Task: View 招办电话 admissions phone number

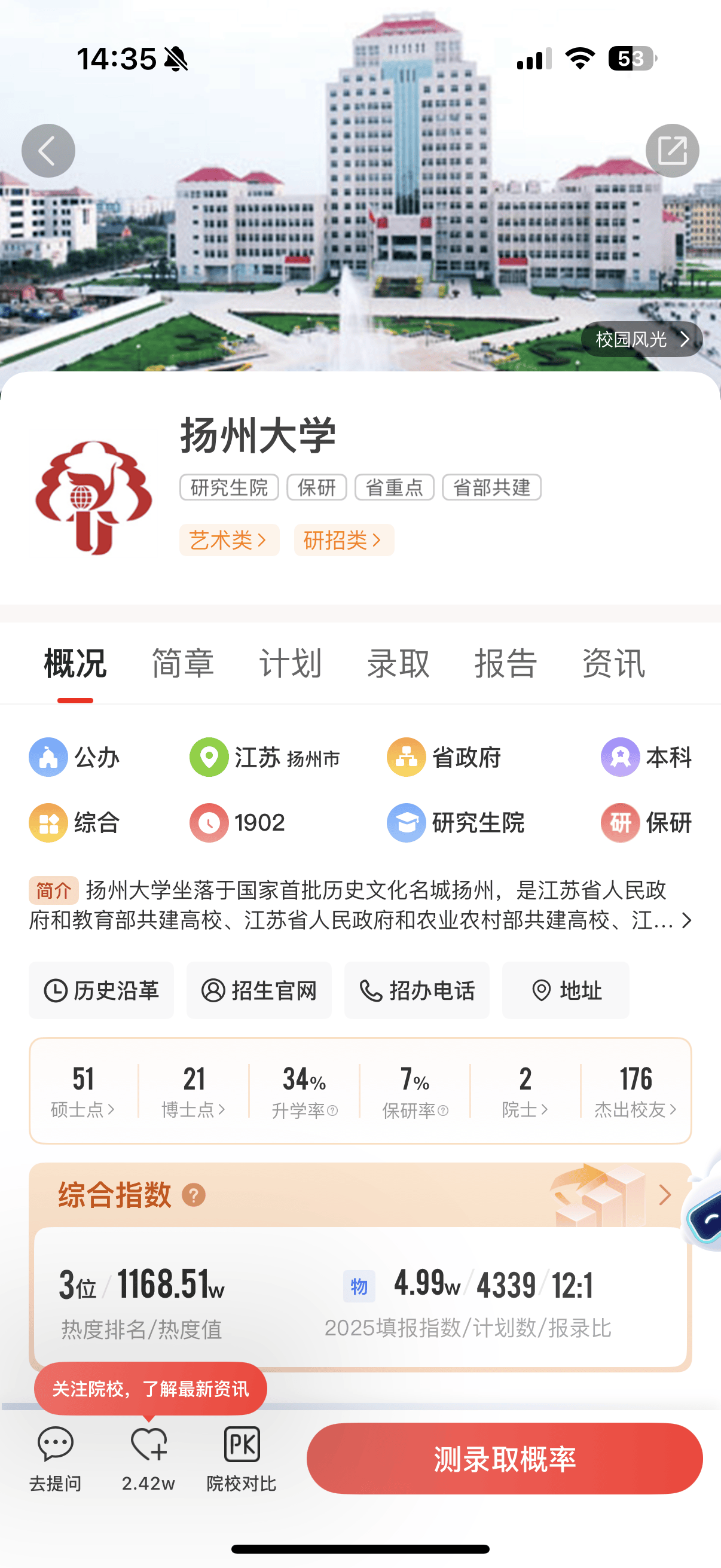Action: (x=417, y=990)
